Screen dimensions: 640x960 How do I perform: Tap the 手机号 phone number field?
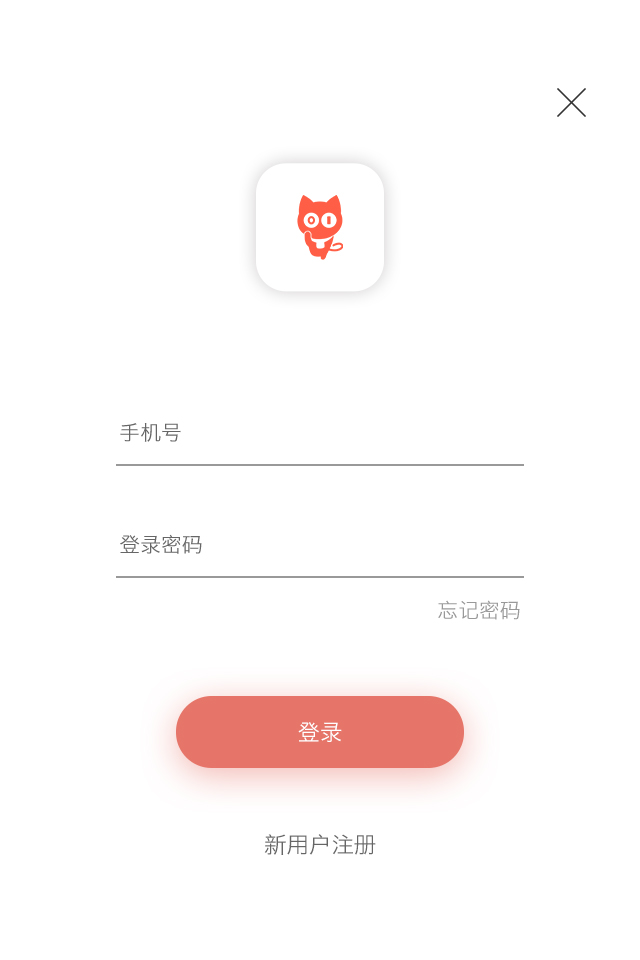point(320,434)
